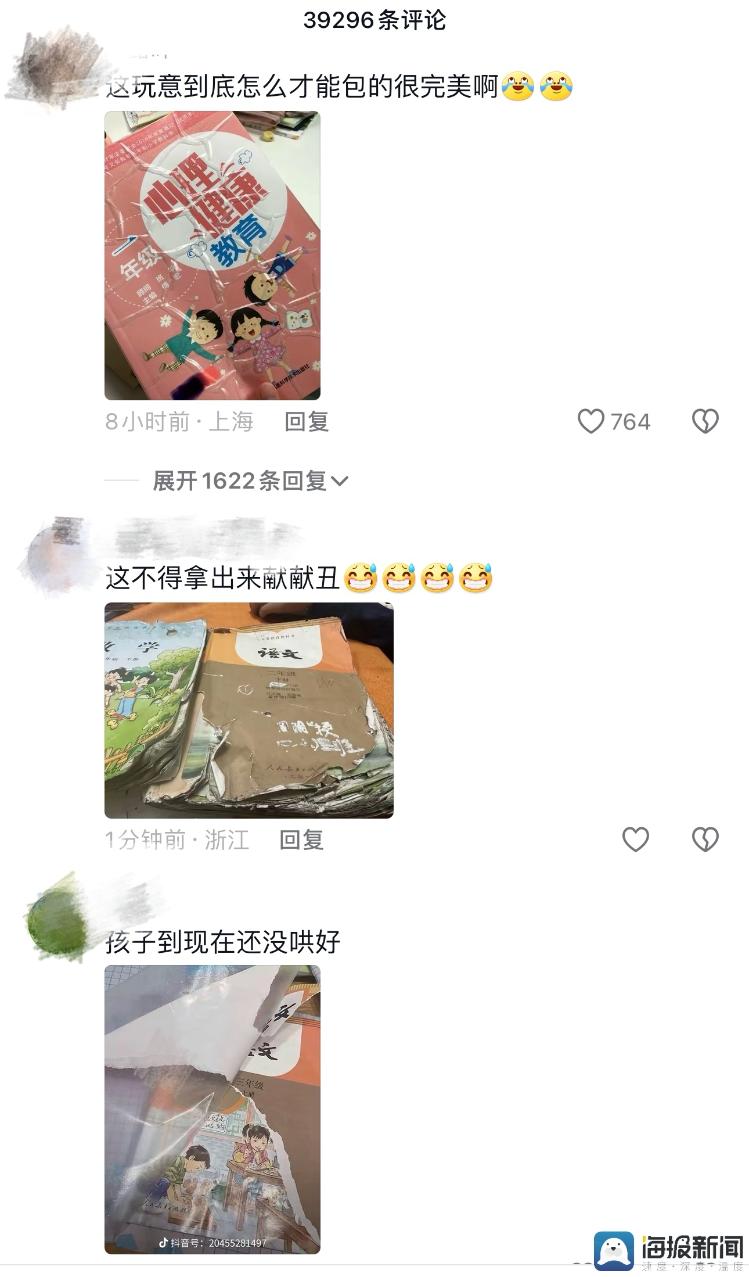749x1277 pixels.
Task: Open photo under 孩子到现在还没哄好
Action: click(x=212, y=1109)
